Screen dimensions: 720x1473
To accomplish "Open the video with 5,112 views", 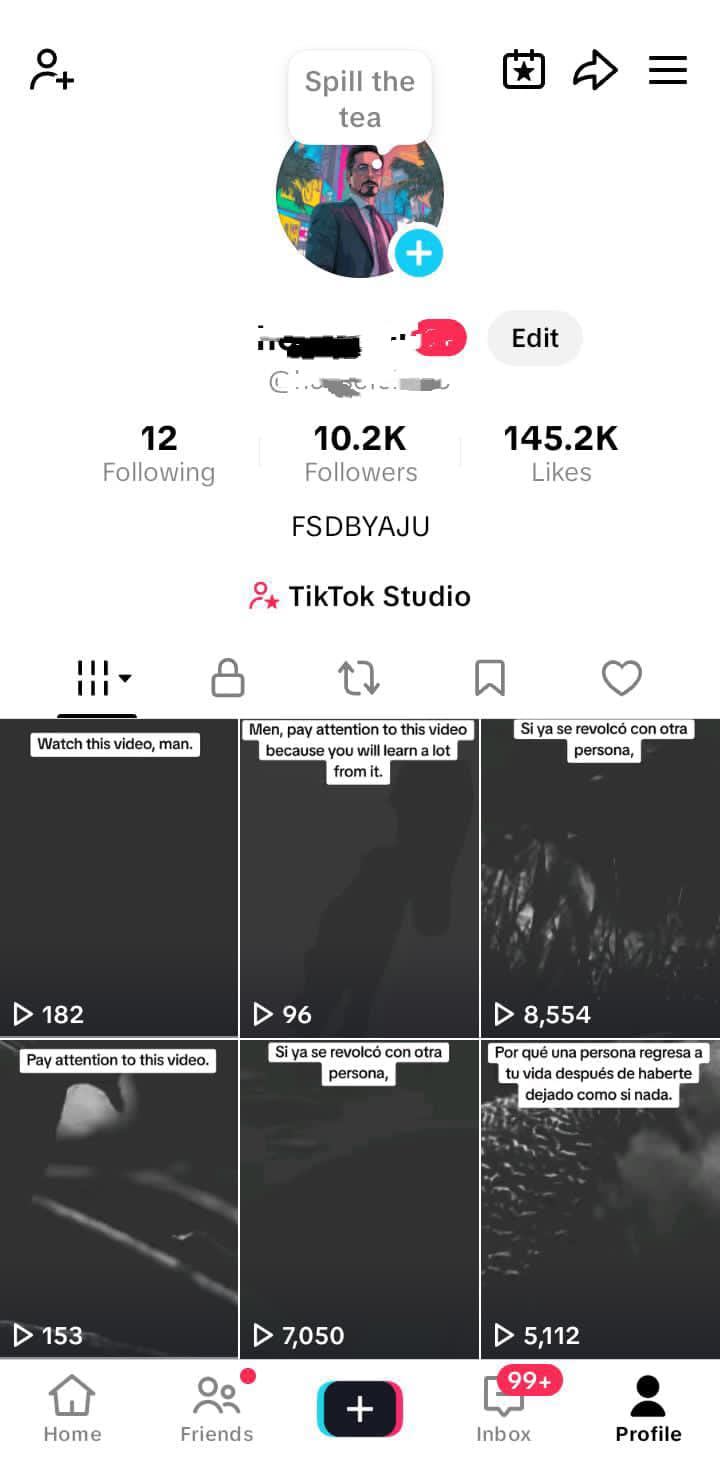I will (x=600, y=1199).
